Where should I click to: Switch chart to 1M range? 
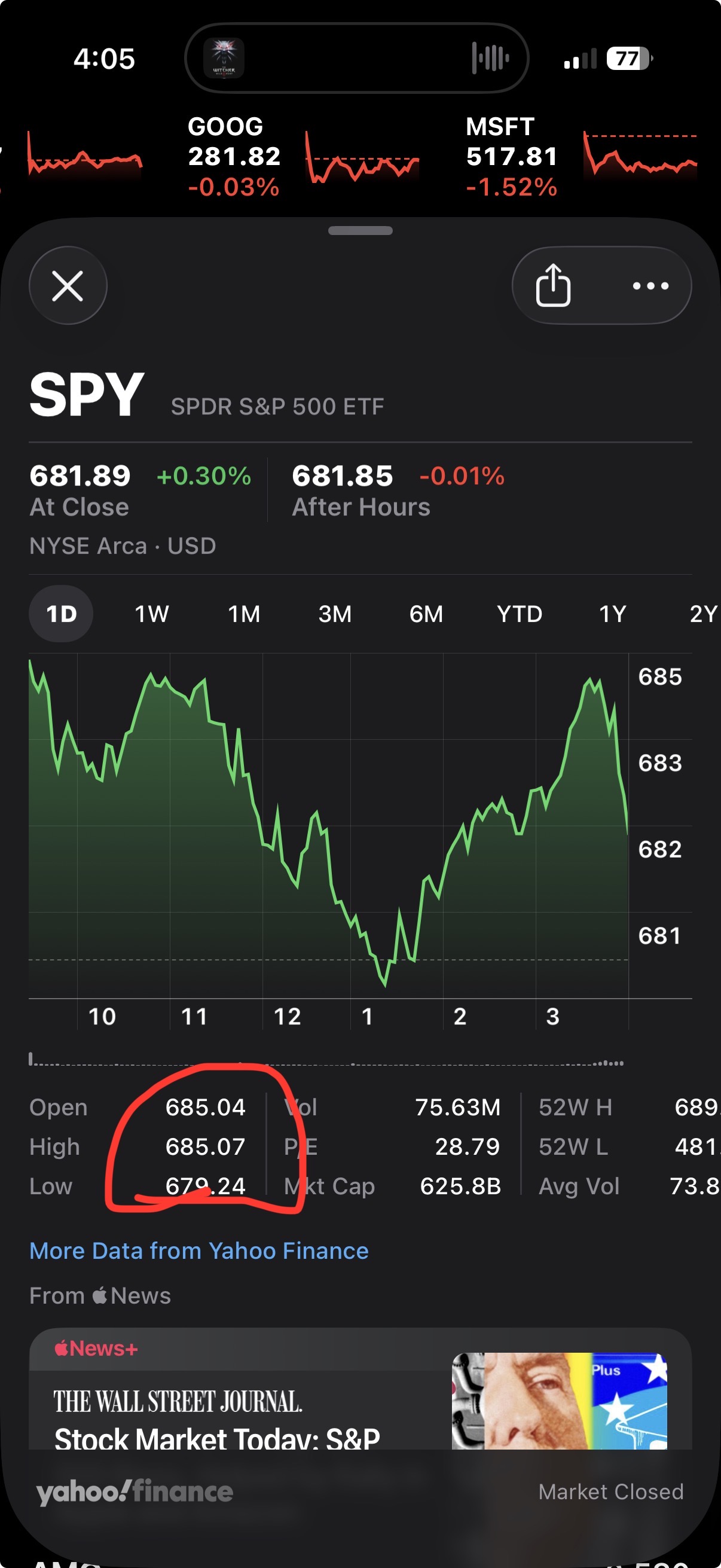[244, 614]
